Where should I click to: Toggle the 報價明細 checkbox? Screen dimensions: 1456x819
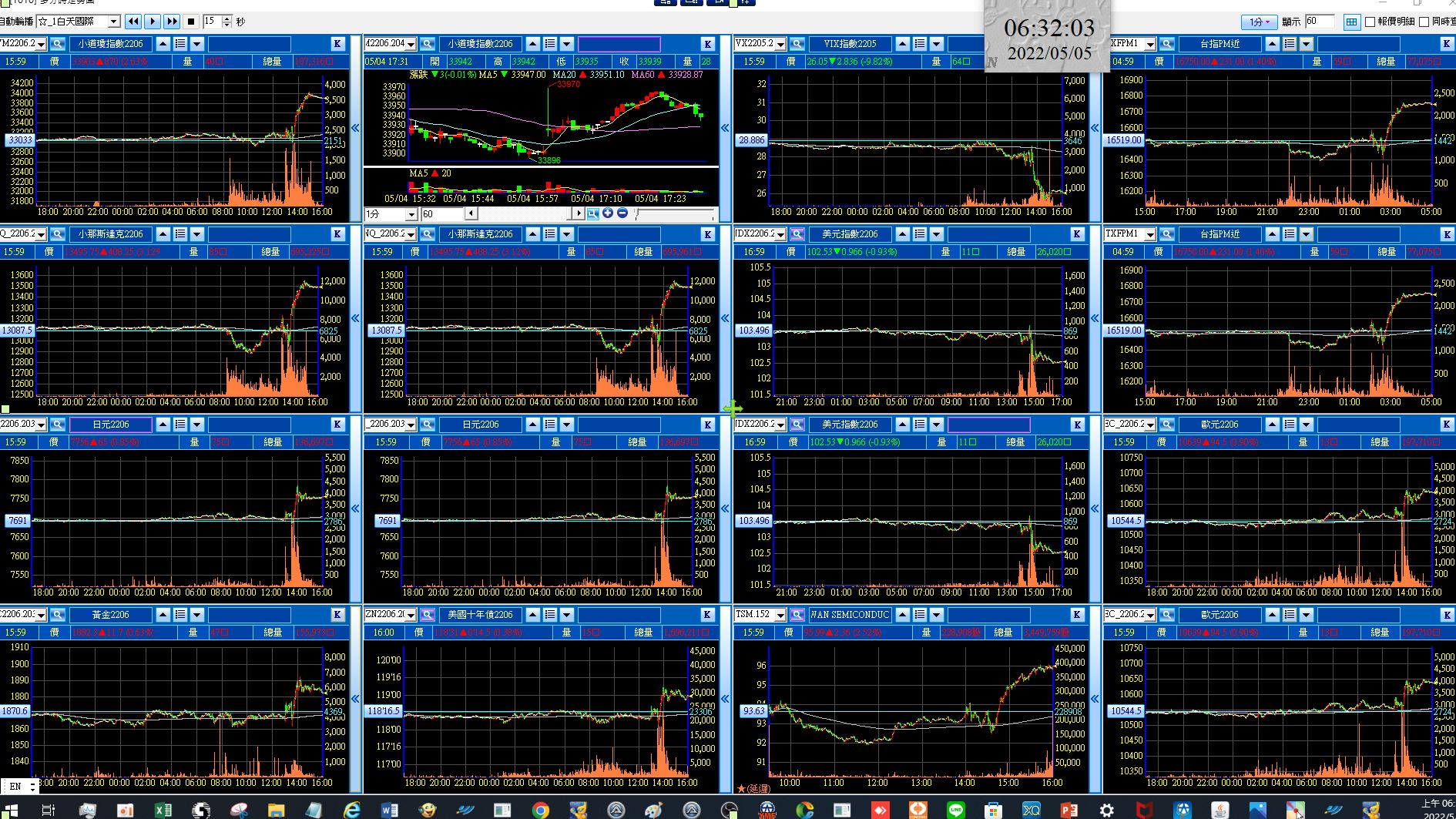click(x=1370, y=22)
